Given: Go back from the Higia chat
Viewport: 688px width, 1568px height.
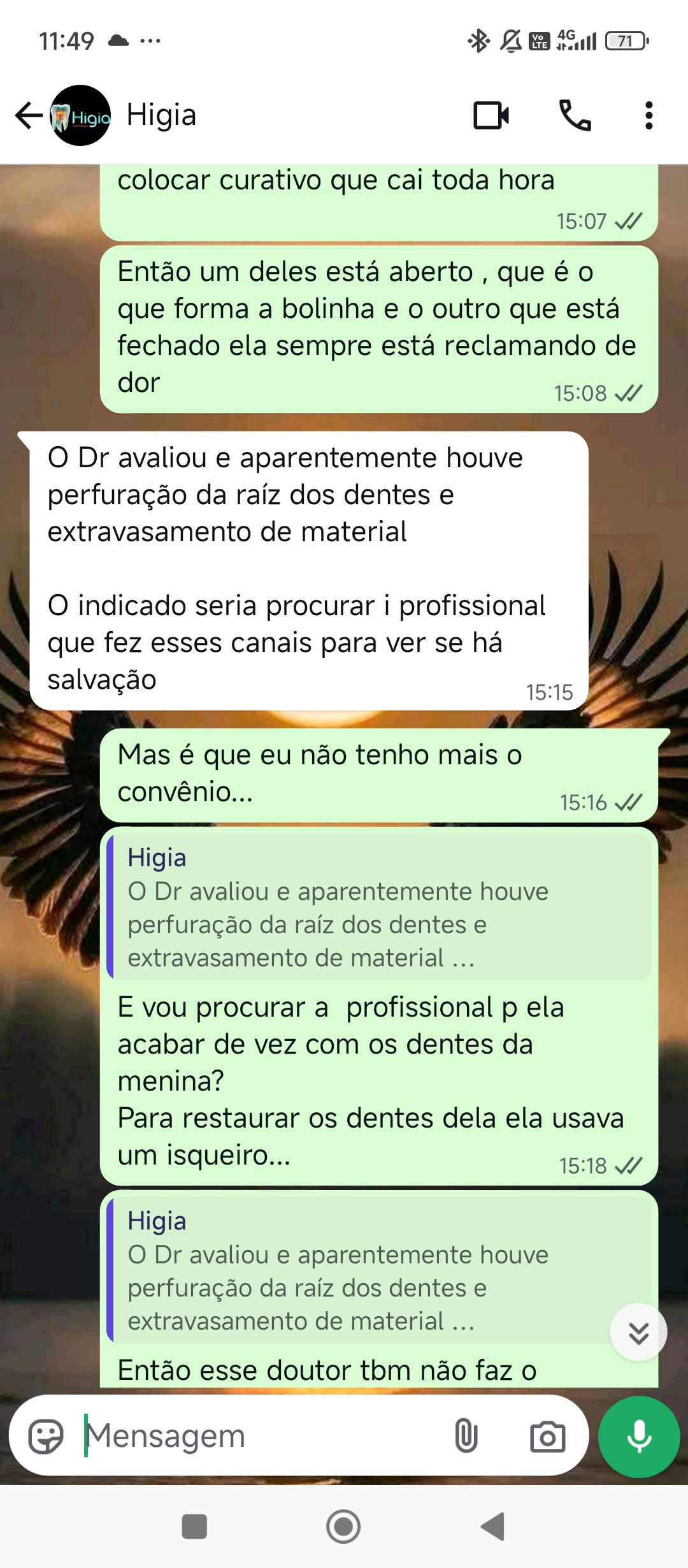Looking at the screenshot, I should coord(28,115).
